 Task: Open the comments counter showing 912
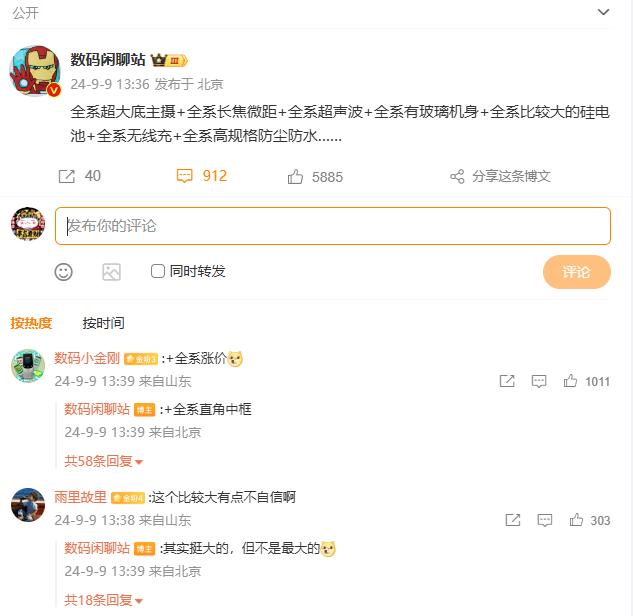click(x=201, y=176)
